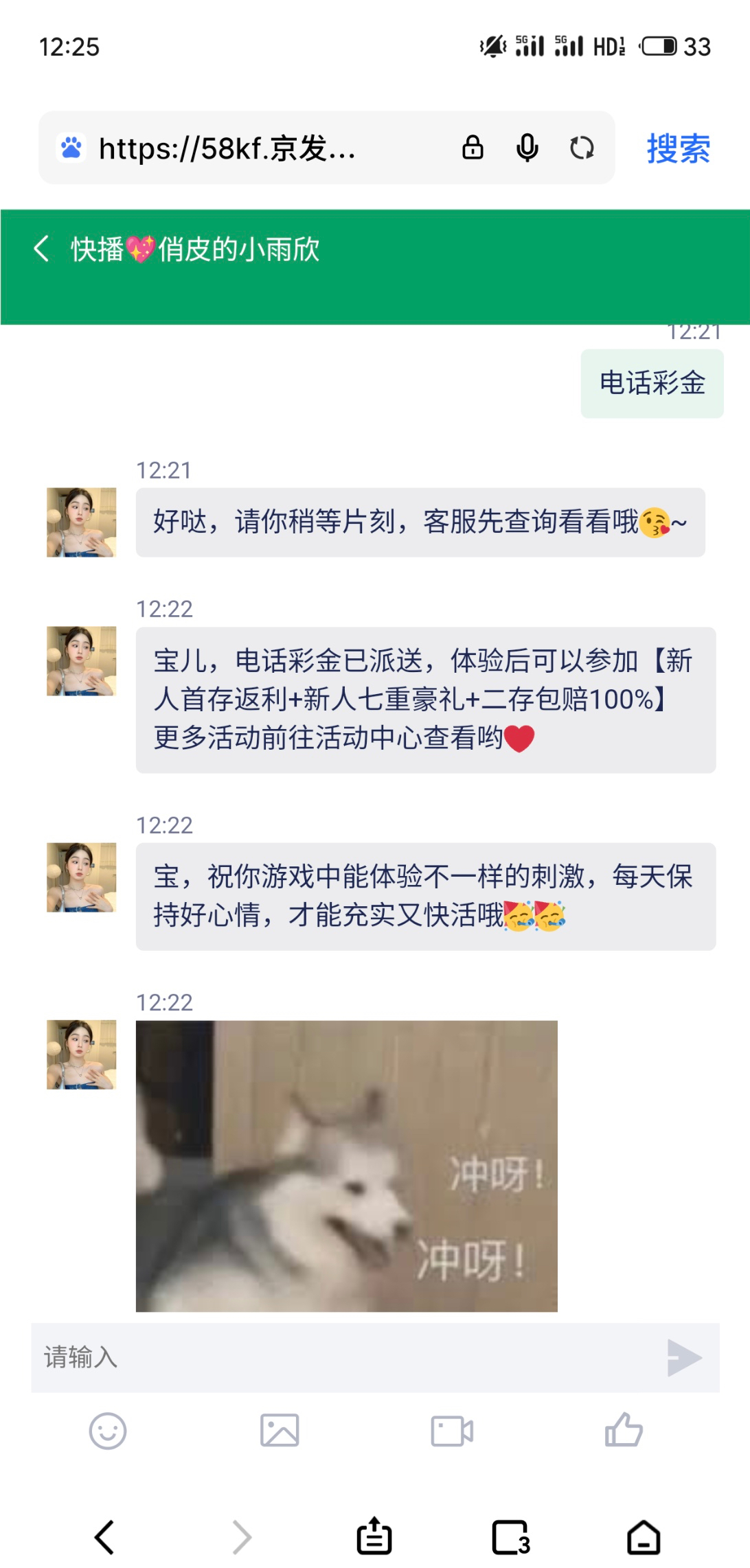750x1568 pixels.
Task: View site security via the lock icon
Action: click(473, 148)
